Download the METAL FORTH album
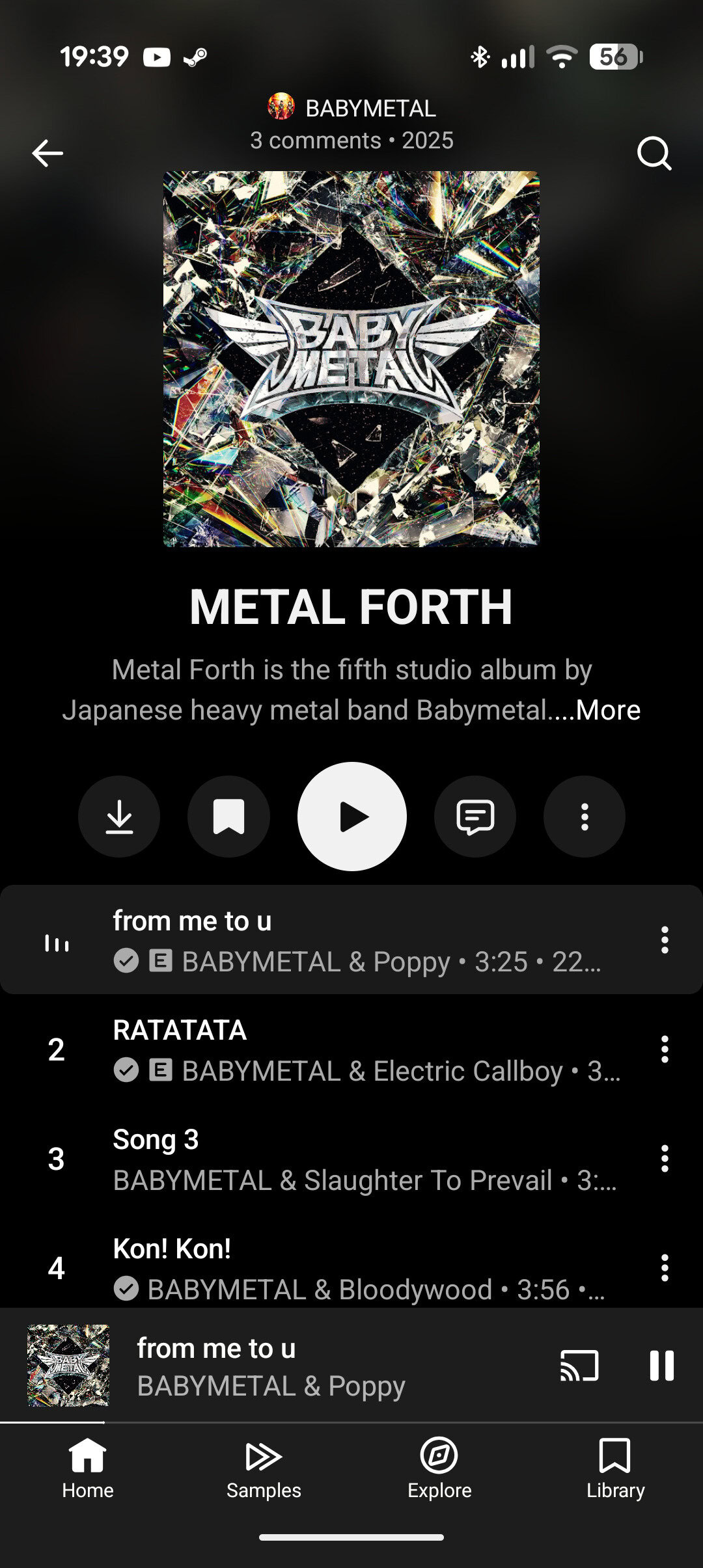The image size is (703, 1568). 119,817
